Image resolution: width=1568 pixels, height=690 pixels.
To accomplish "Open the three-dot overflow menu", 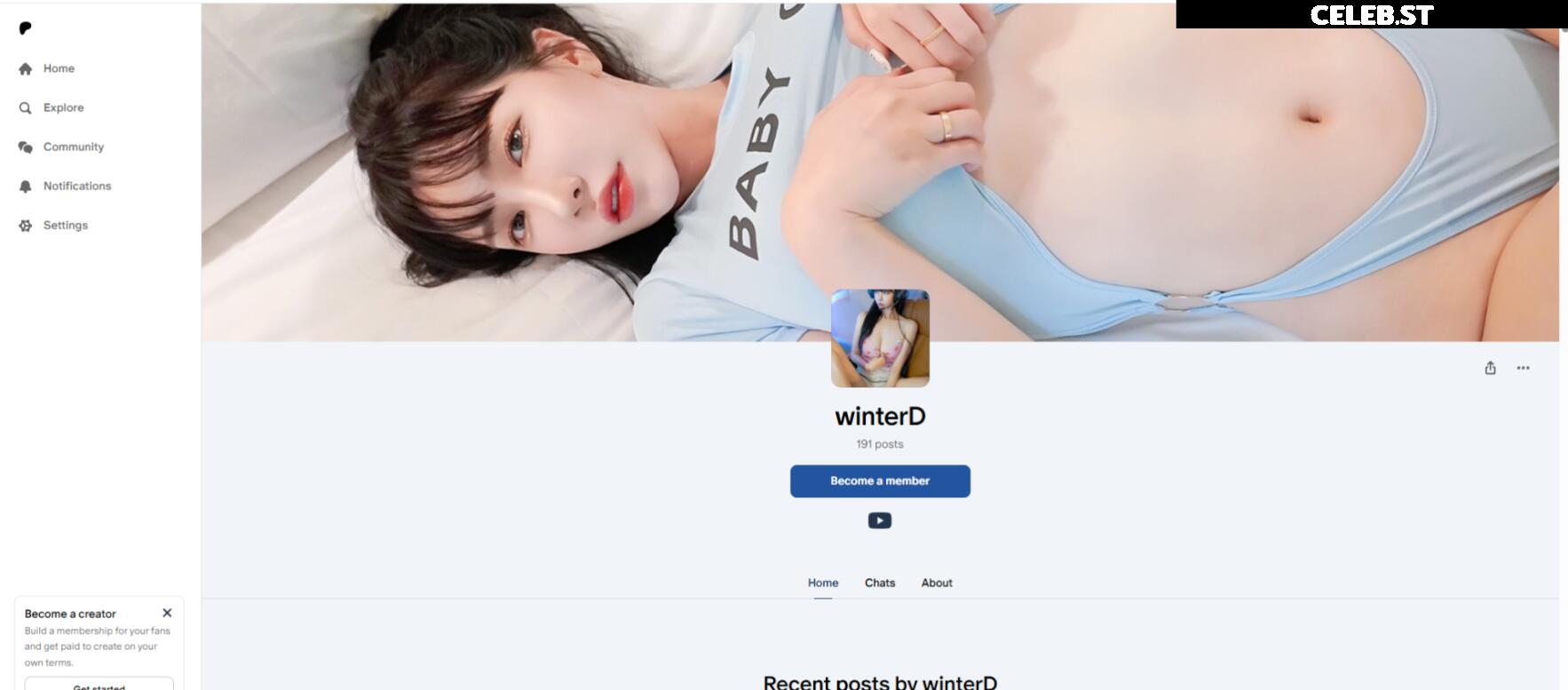I will click(1523, 368).
